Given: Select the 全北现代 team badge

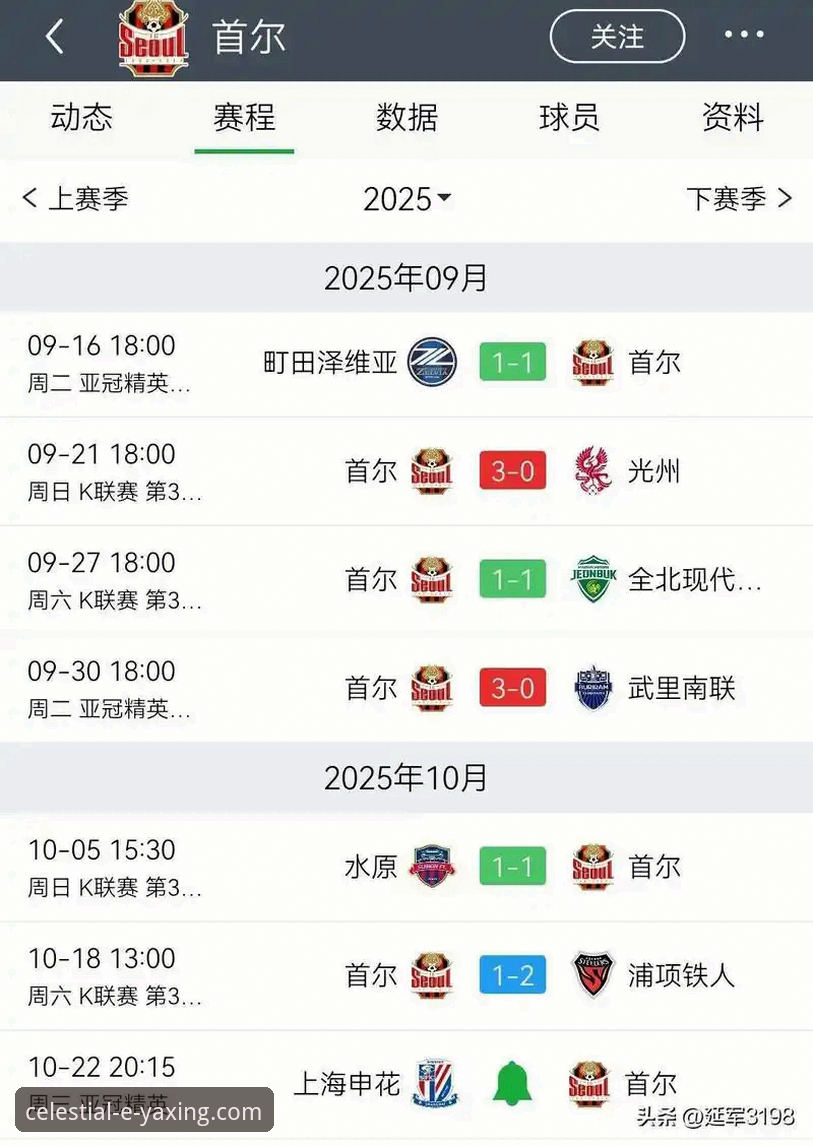Looking at the screenshot, I should tap(594, 579).
